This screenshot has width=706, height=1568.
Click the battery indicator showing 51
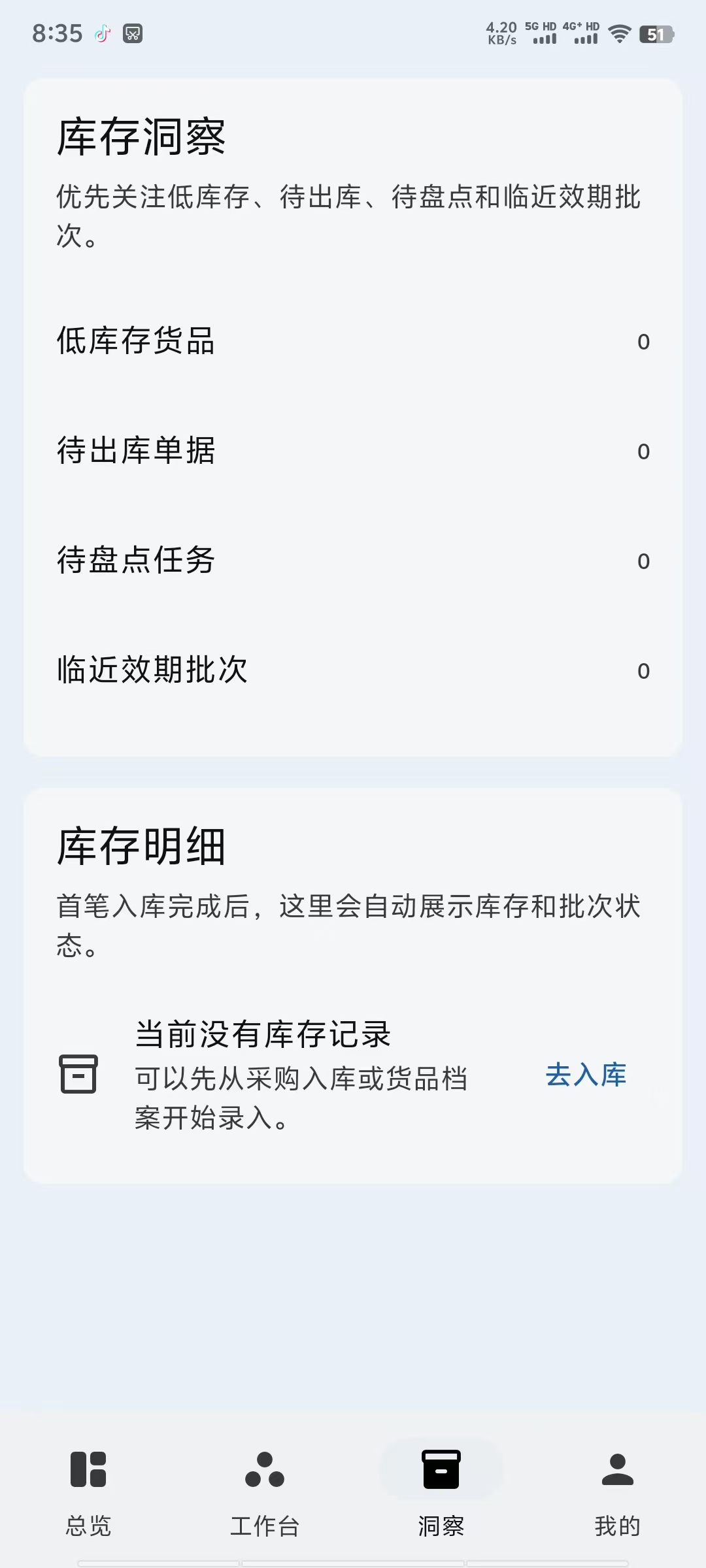click(x=658, y=34)
